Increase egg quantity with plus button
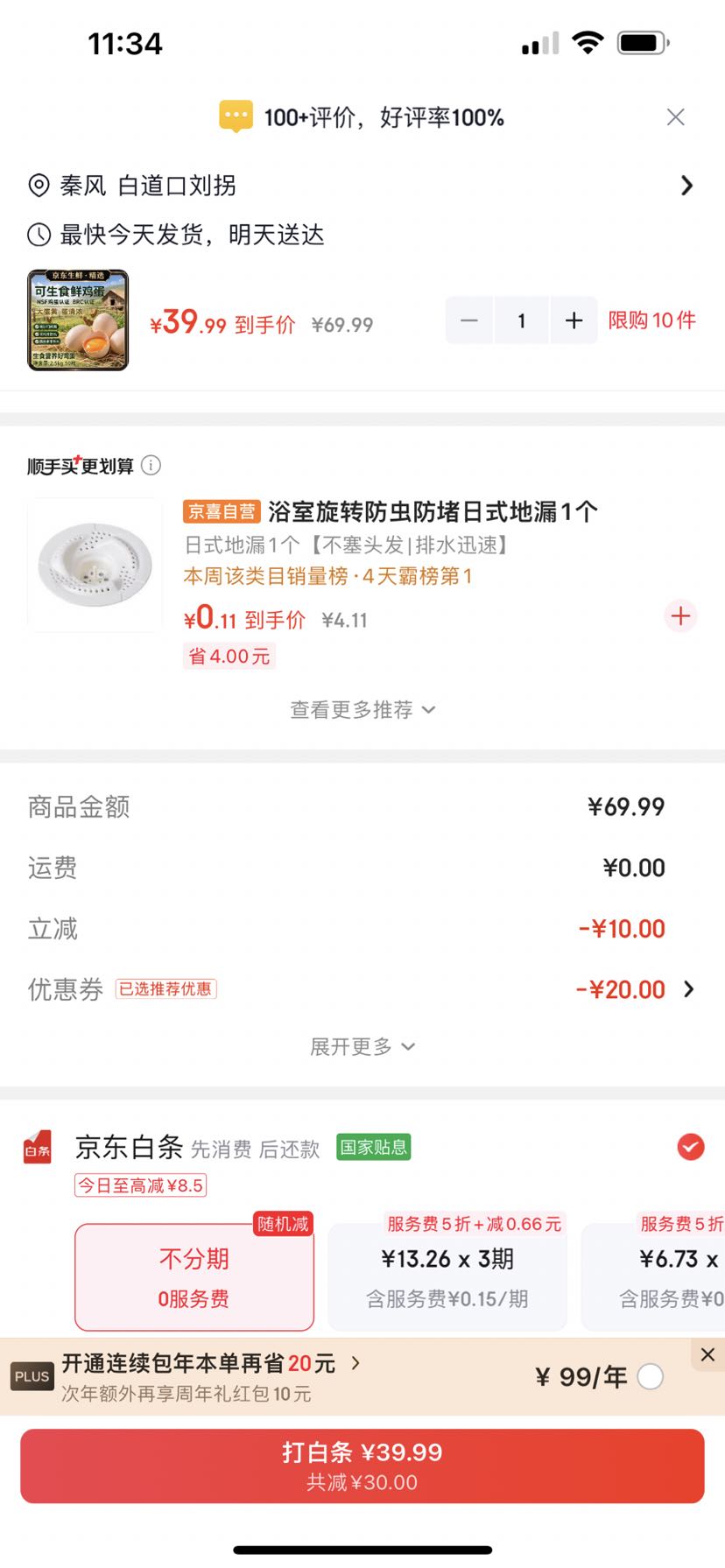Image resolution: width=725 pixels, height=1568 pixels. [574, 320]
